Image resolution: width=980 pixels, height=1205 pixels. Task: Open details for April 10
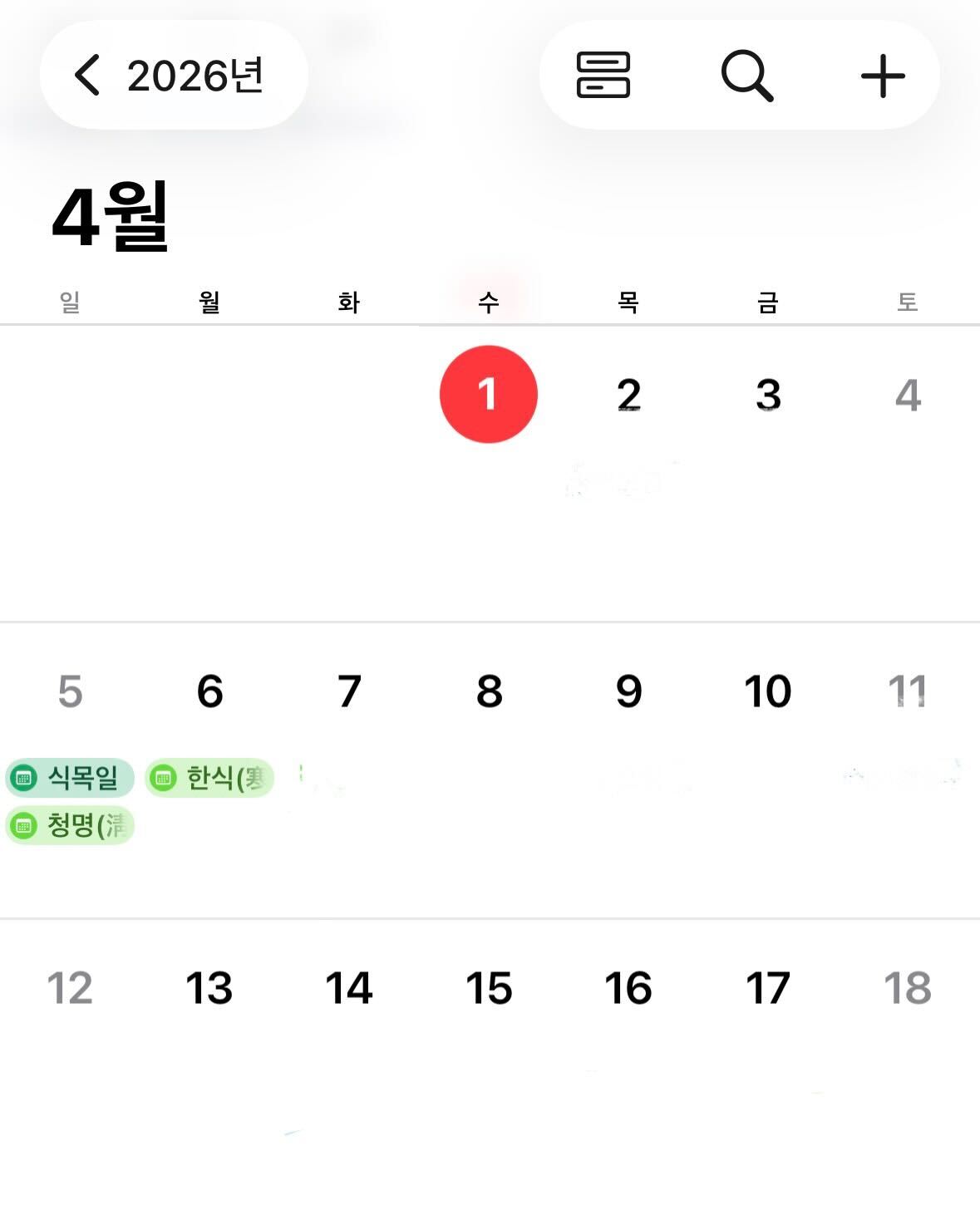click(766, 691)
